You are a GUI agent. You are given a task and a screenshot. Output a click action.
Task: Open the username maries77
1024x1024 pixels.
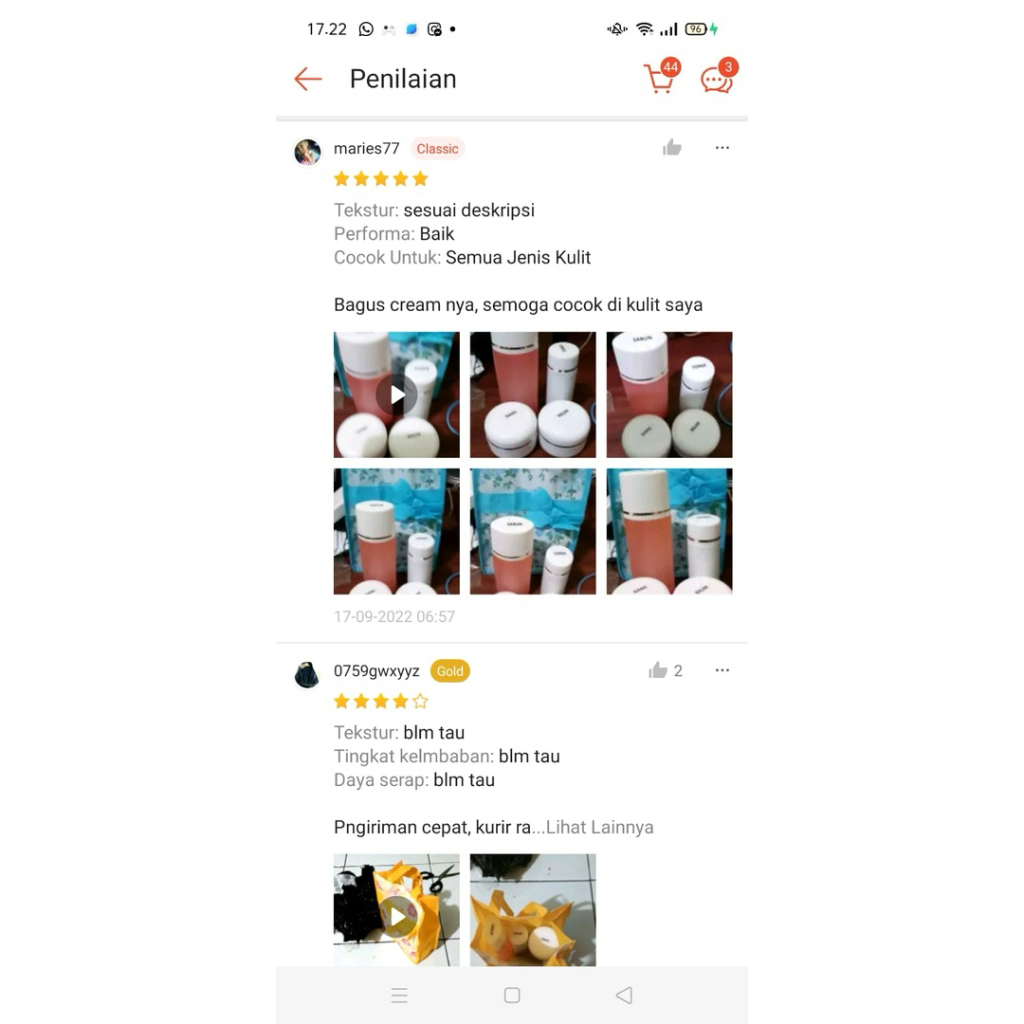(x=366, y=149)
